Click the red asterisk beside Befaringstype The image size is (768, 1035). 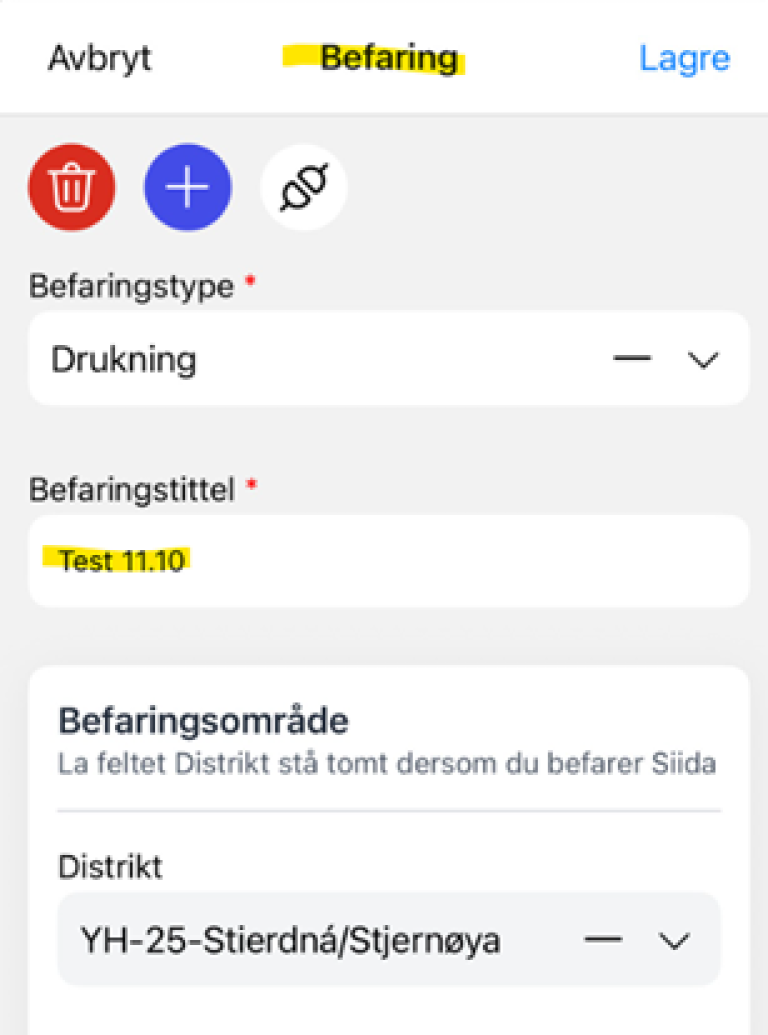248,280
